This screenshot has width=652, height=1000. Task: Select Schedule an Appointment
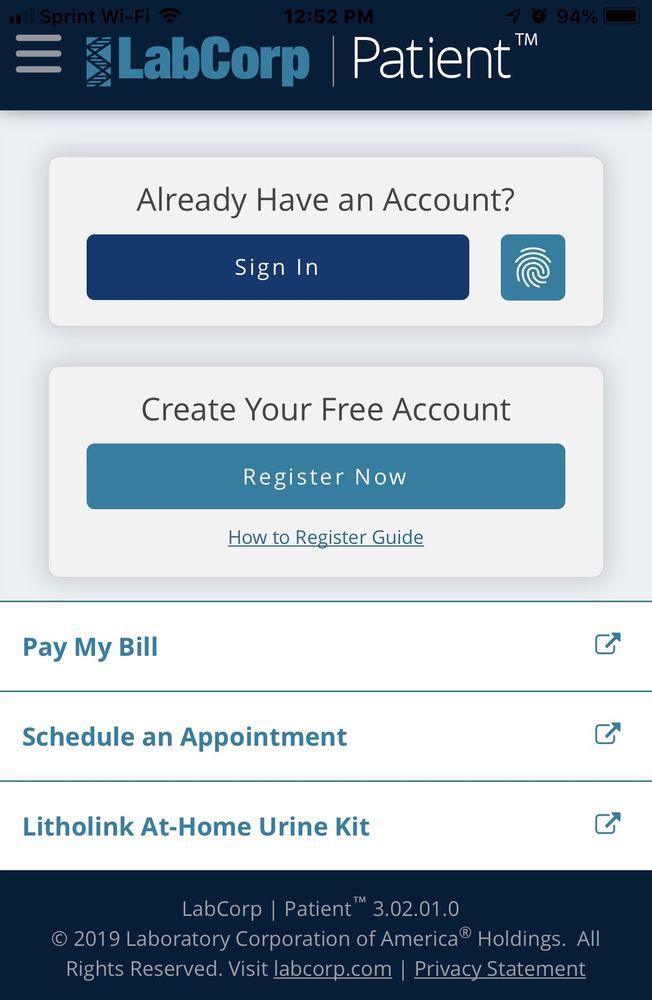[325, 737]
